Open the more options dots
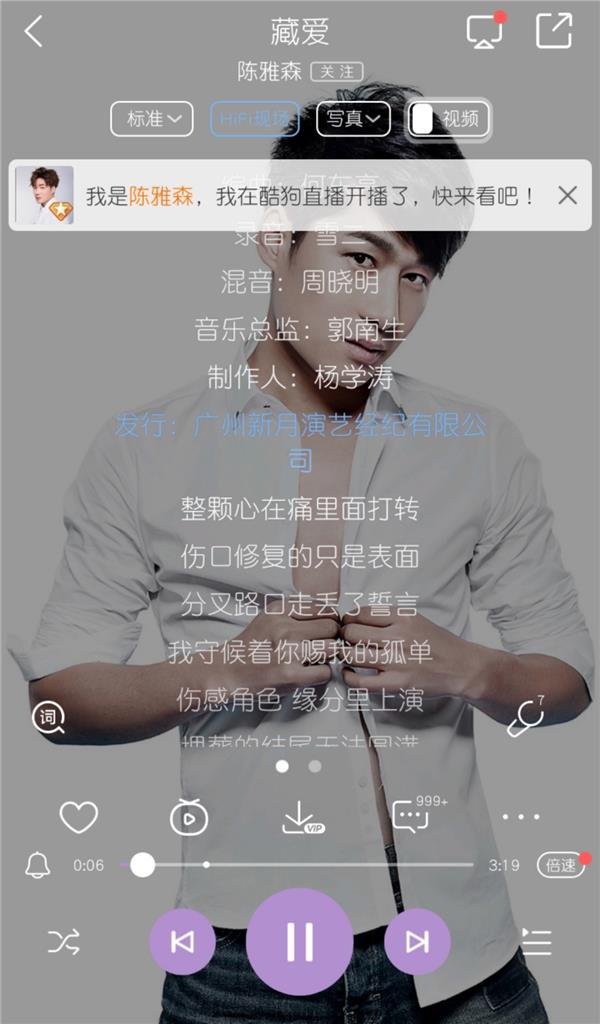600x1024 pixels. pyautogui.click(x=521, y=817)
